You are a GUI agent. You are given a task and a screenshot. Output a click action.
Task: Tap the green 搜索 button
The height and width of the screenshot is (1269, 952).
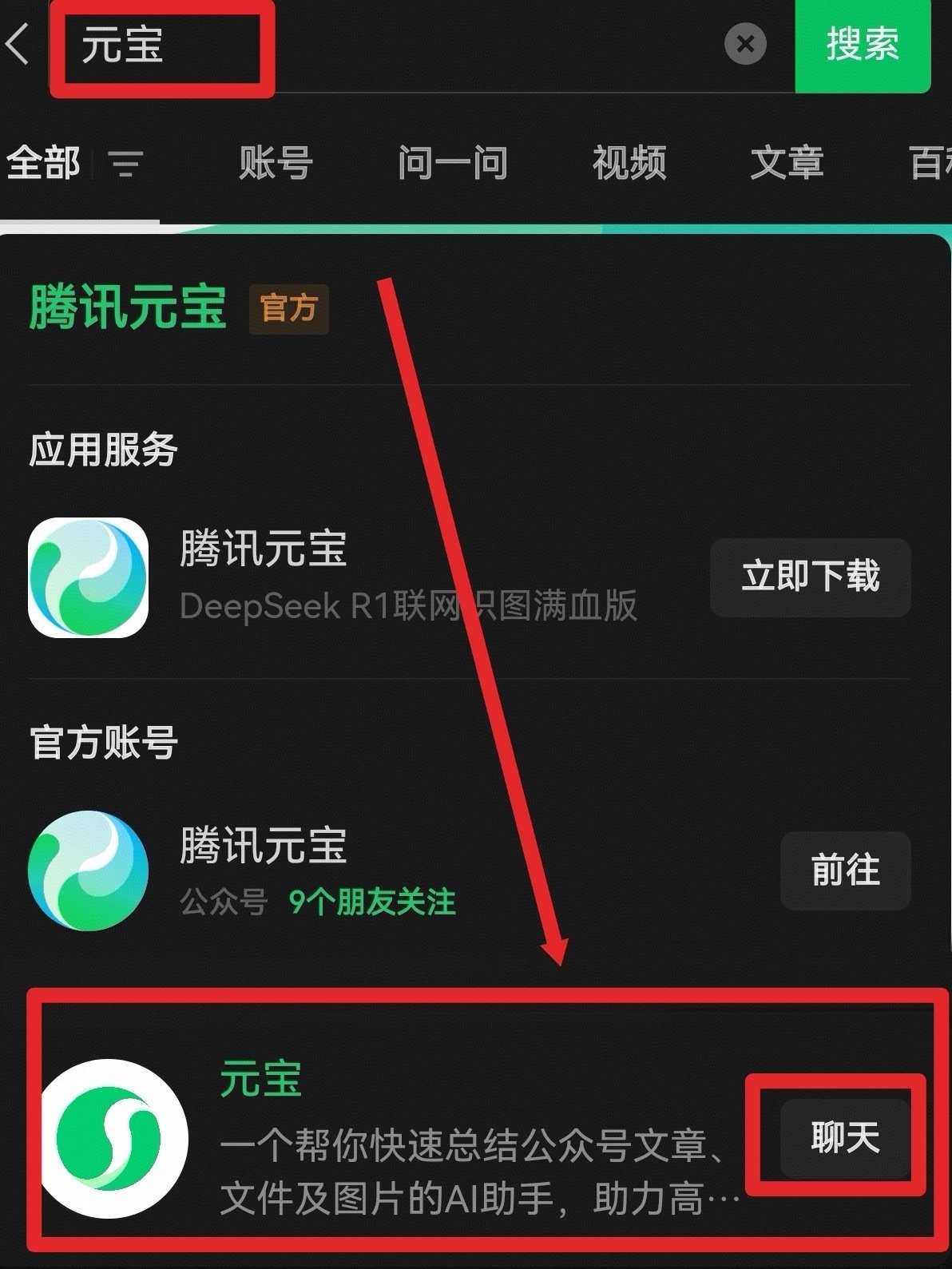point(863,45)
